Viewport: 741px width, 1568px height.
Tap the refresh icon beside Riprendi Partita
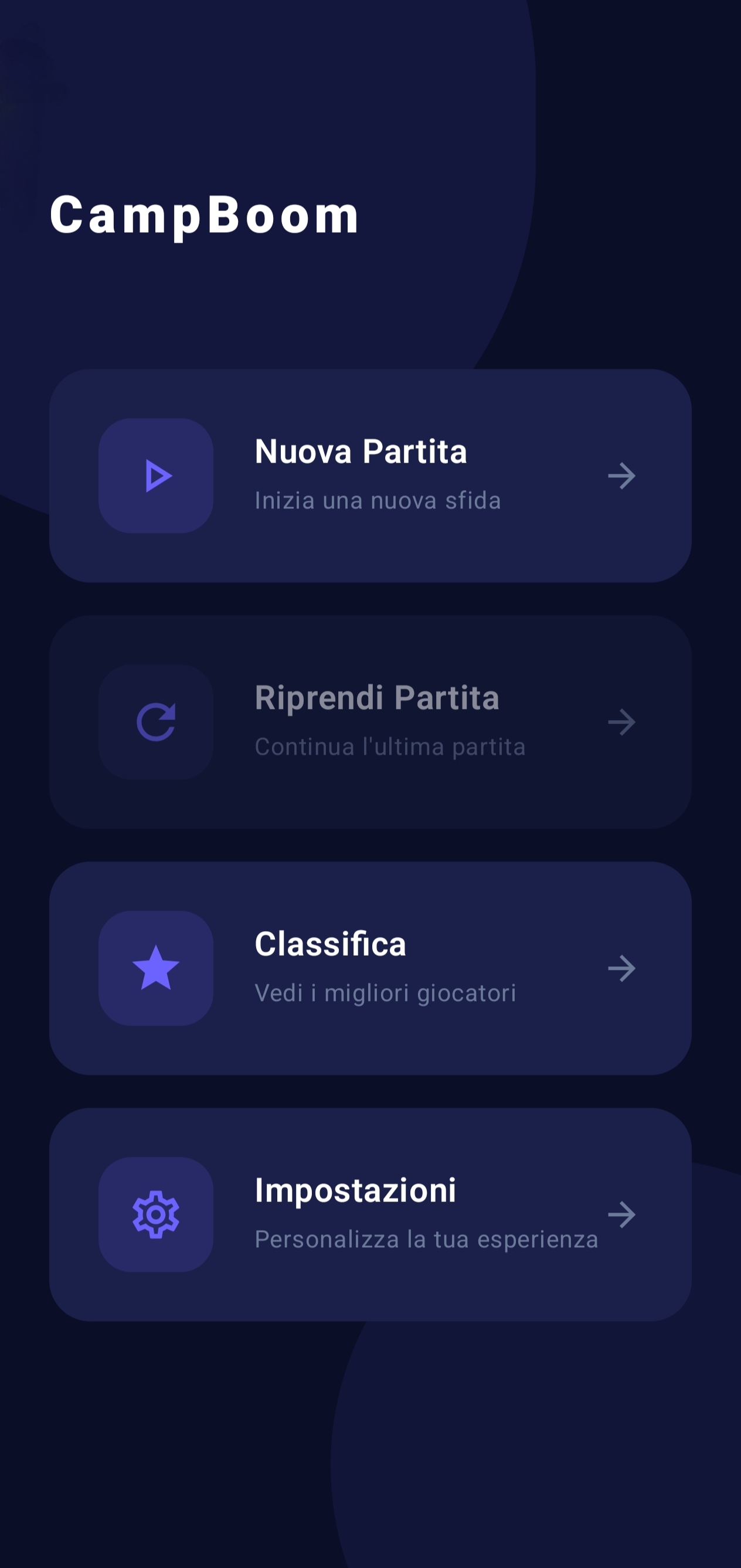[x=157, y=723]
